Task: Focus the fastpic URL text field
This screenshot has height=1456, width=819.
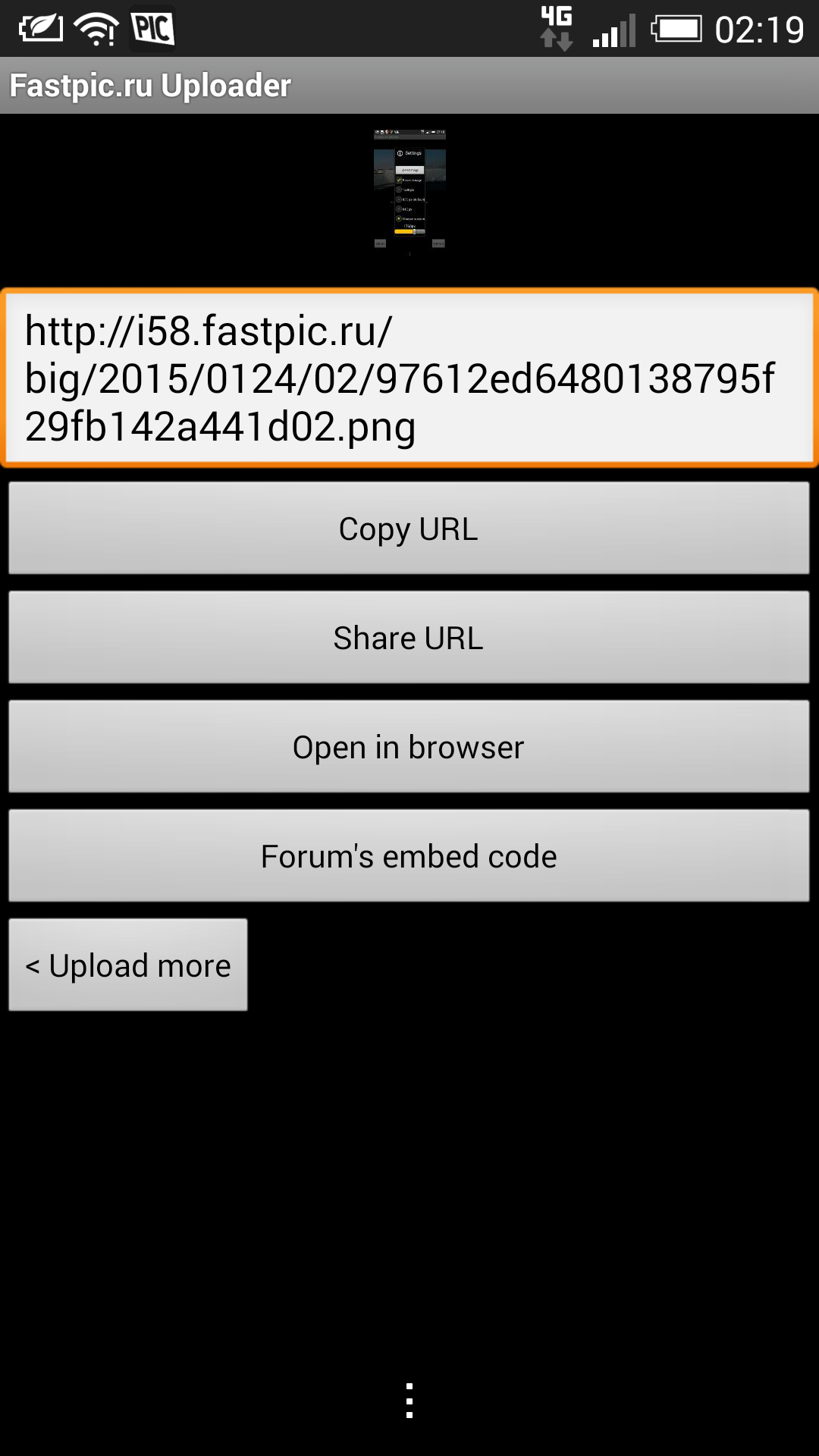Action: click(x=409, y=378)
